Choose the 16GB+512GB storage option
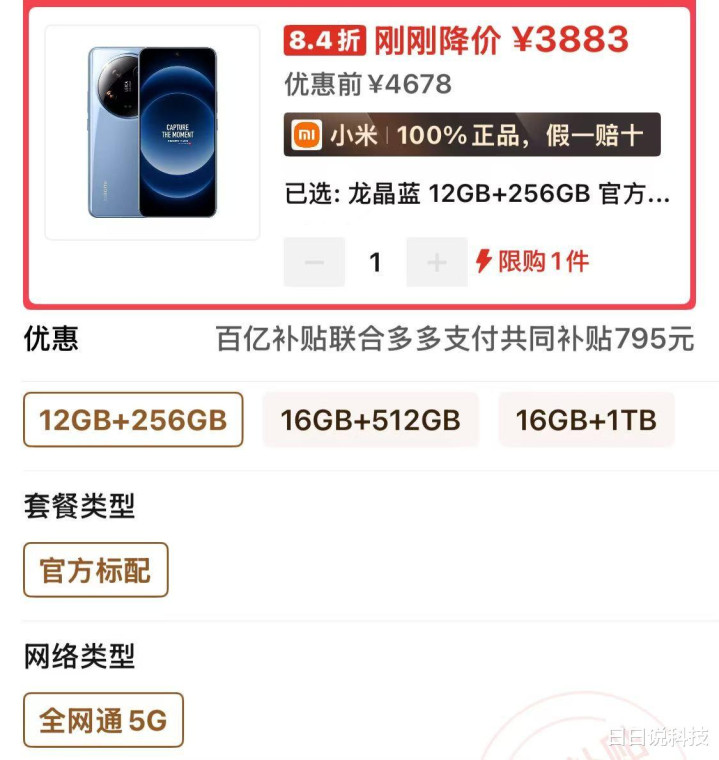The width and height of the screenshot is (719, 760). pos(370,420)
